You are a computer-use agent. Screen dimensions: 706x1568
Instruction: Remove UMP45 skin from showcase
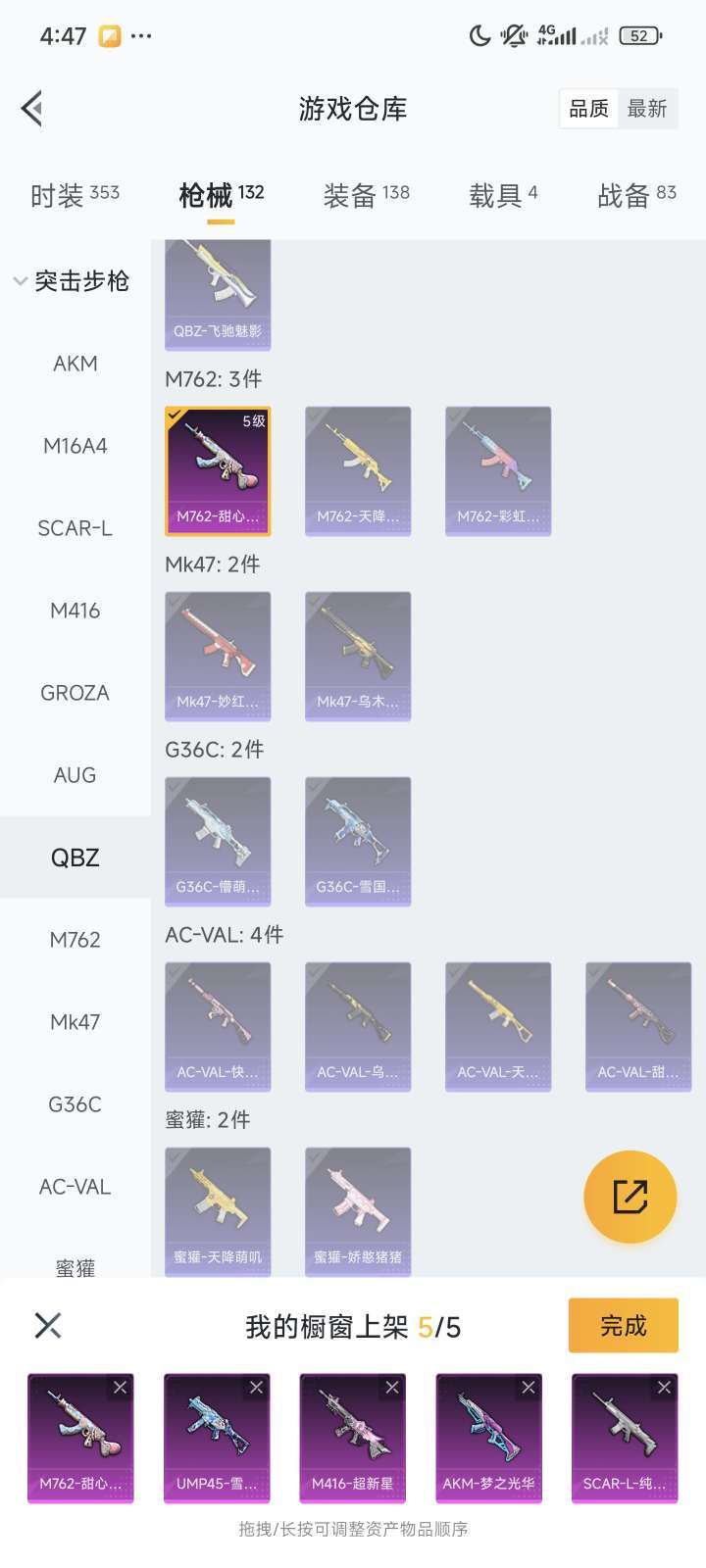pyautogui.click(x=256, y=1388)
